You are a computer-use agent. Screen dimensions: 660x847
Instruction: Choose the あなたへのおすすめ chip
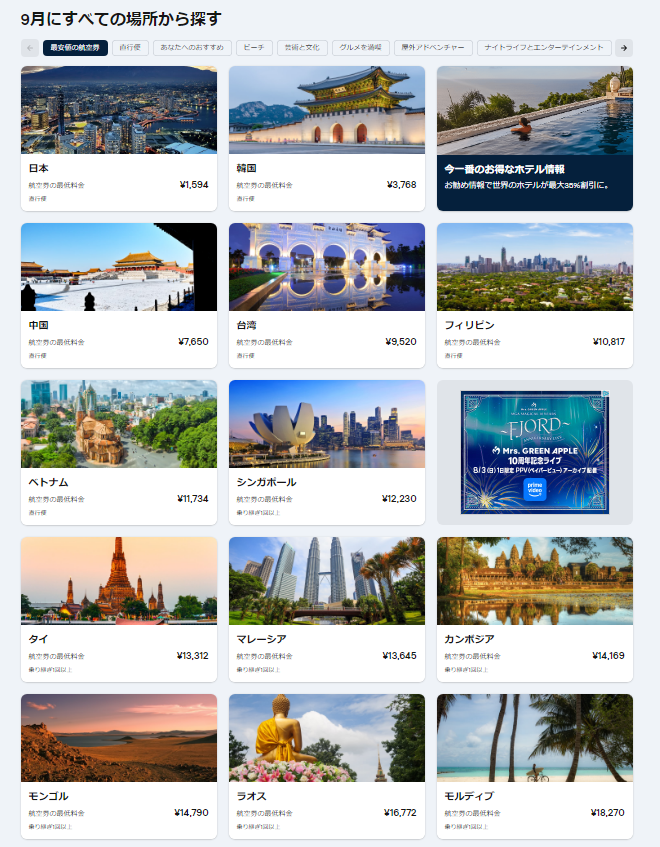pyautogui.click(x=192, y=47)
